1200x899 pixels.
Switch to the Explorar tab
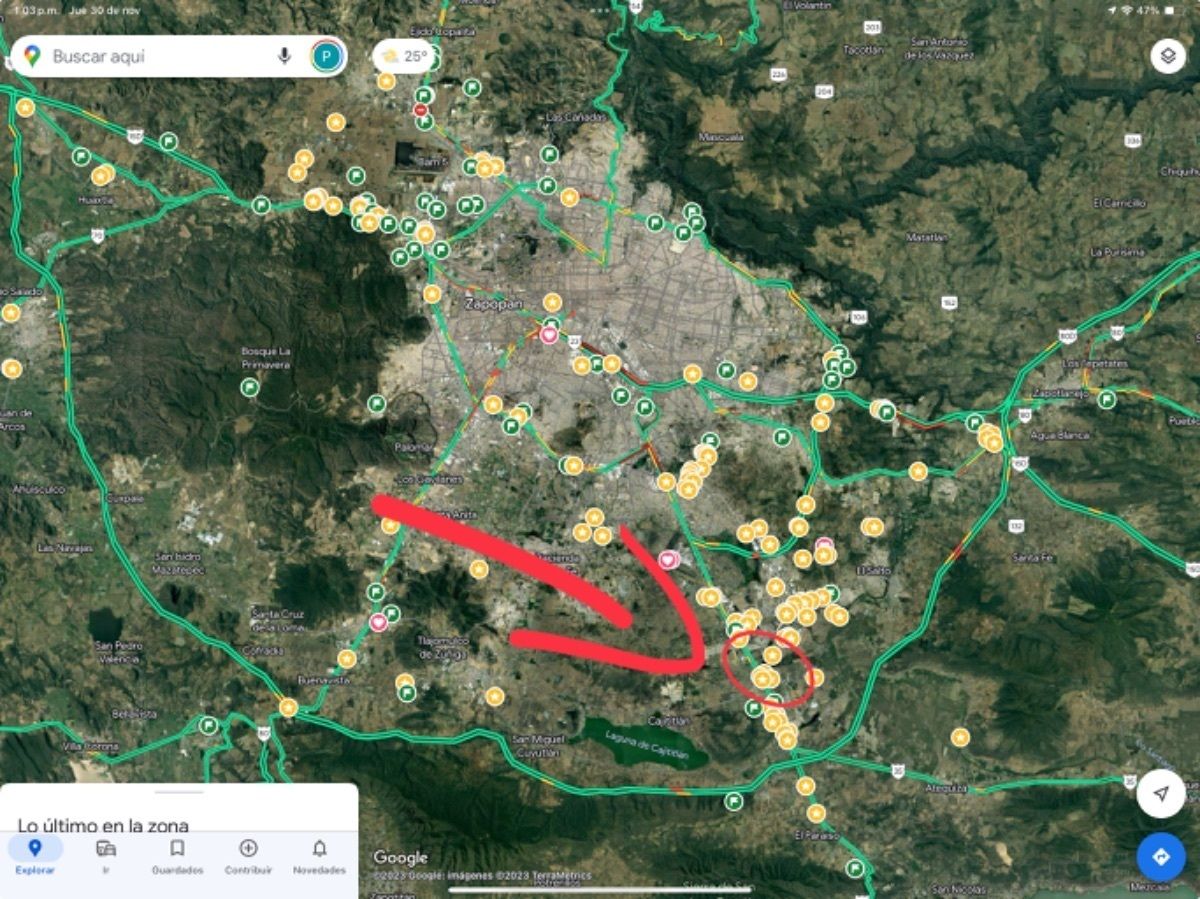tap(35, 856)
